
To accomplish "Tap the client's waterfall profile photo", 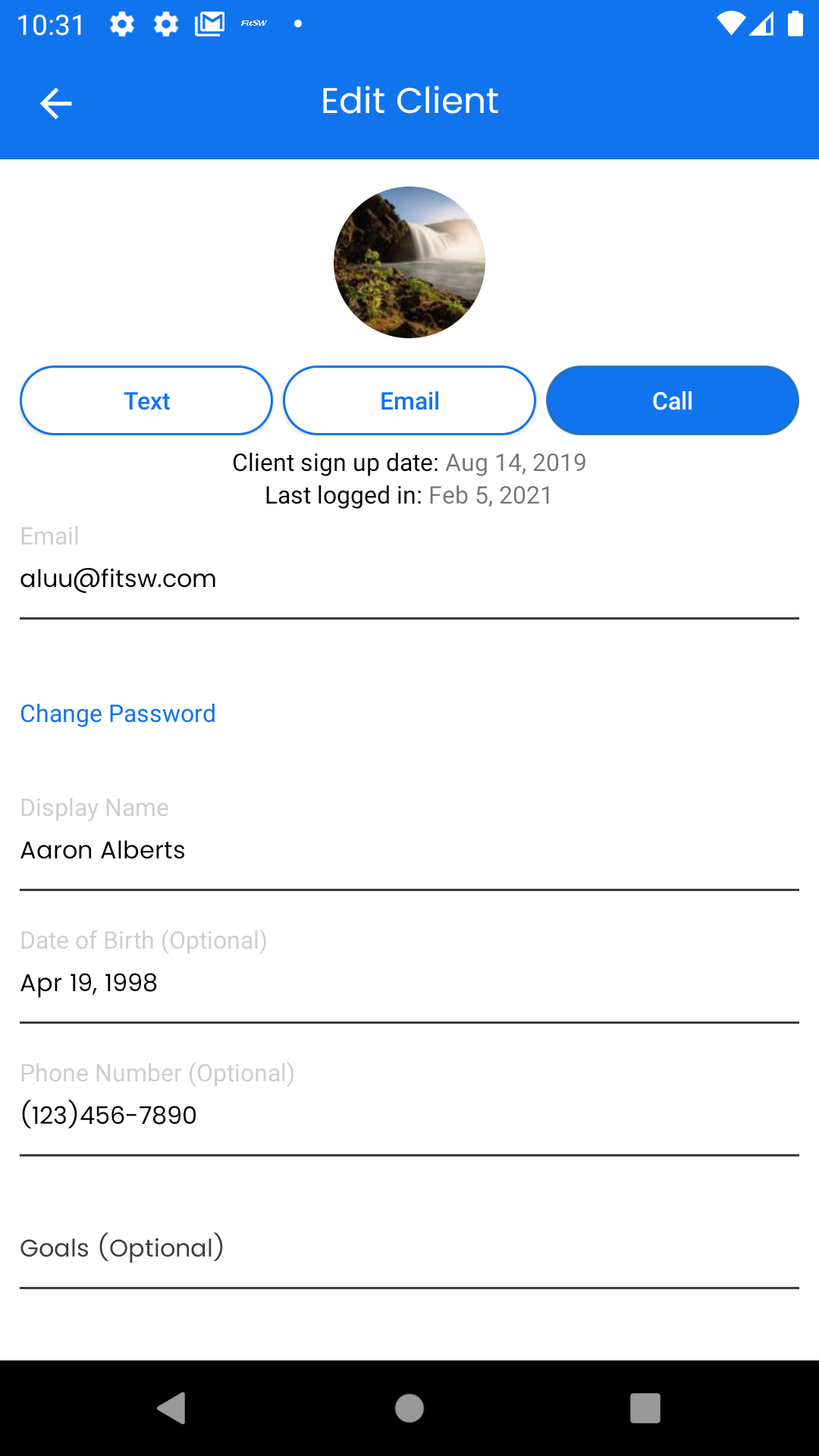I will [409, 262].
